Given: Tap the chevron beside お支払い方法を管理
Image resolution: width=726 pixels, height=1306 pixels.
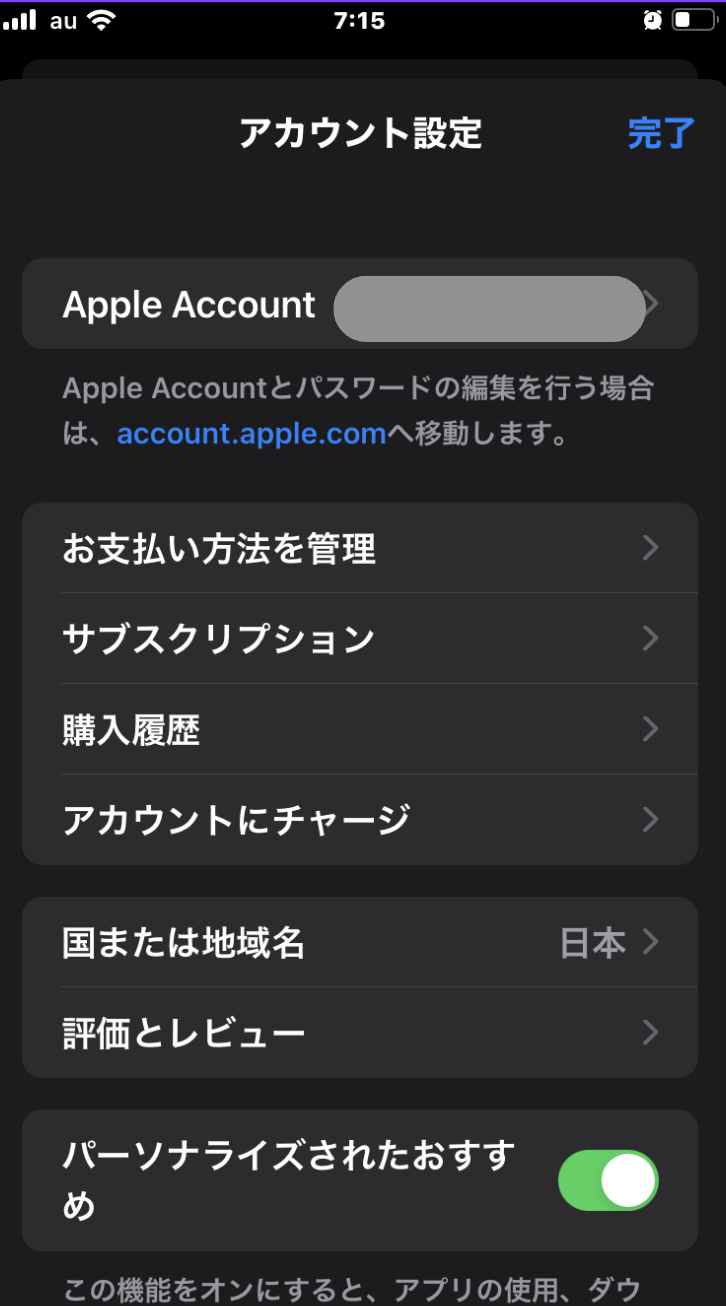Looking at the screenshot, I should click(x=651, y=548).
